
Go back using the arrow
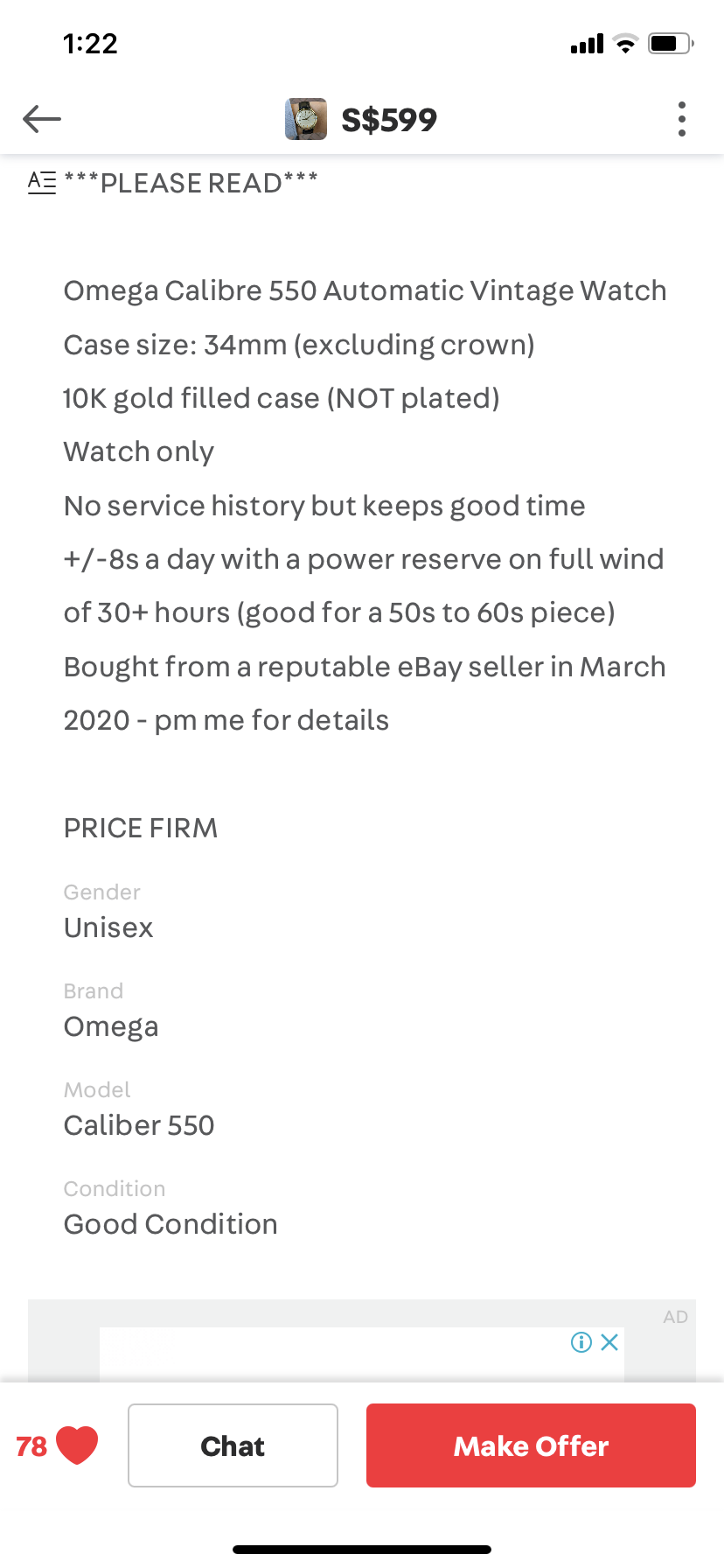tap(42, 118)
